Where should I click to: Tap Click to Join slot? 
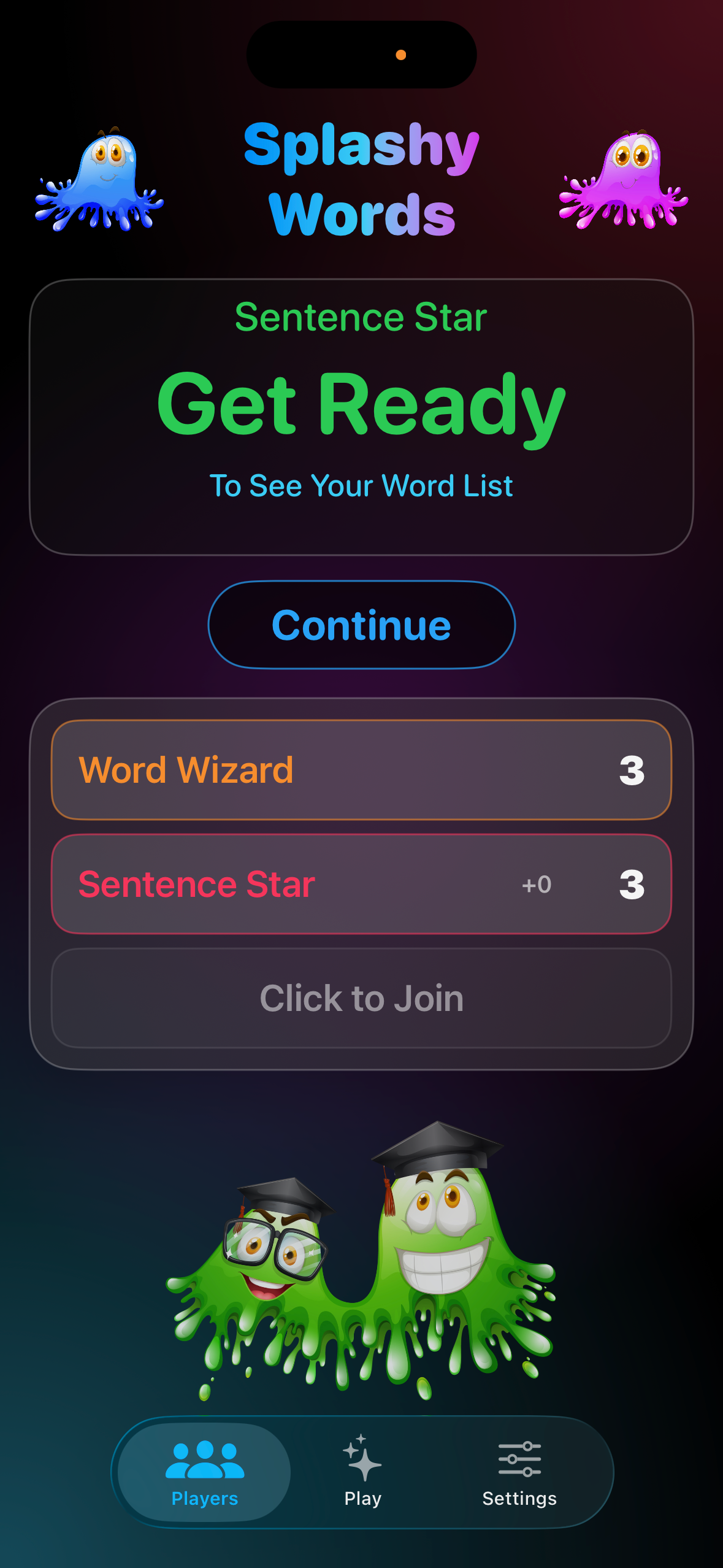tap(361, 998)
